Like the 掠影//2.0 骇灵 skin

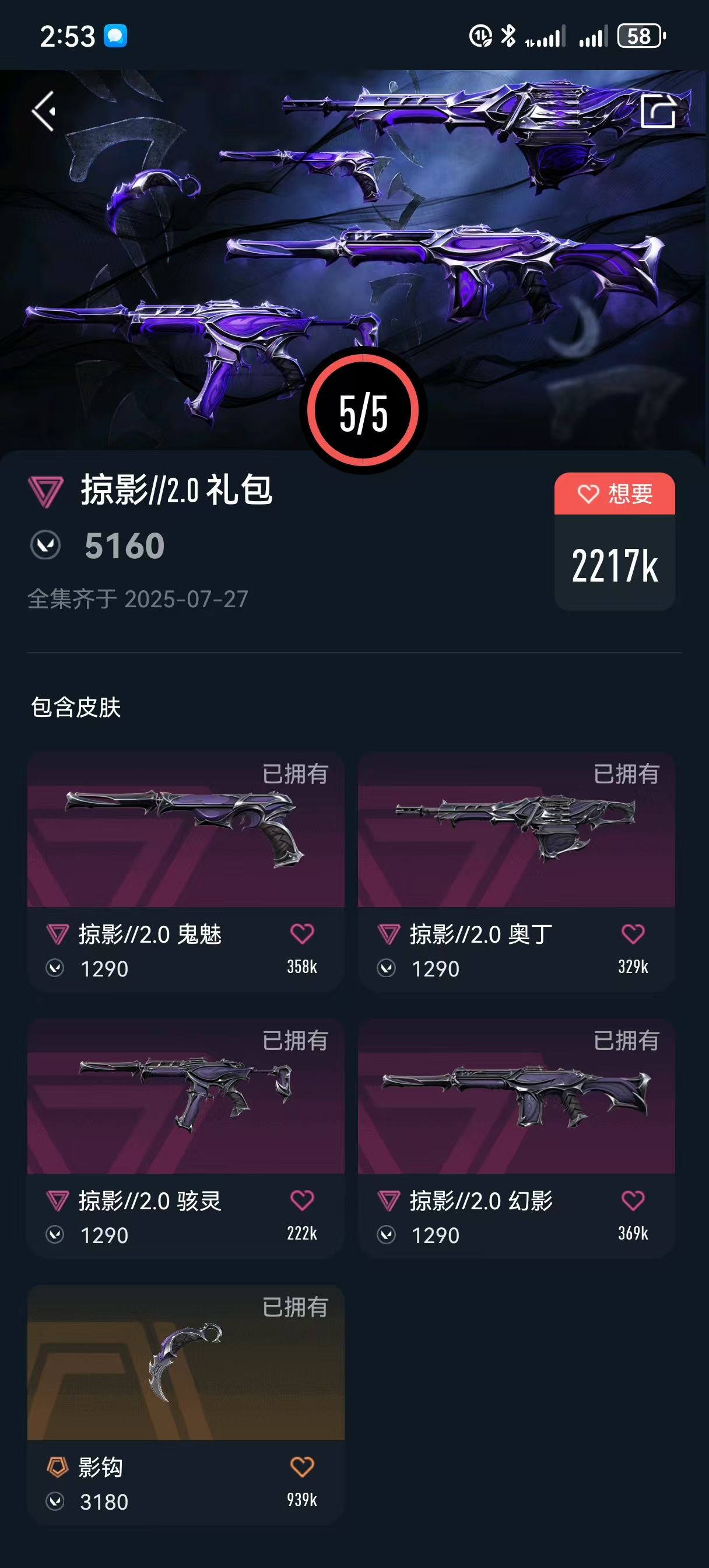pyautogui.click(x=302, y=1200)
